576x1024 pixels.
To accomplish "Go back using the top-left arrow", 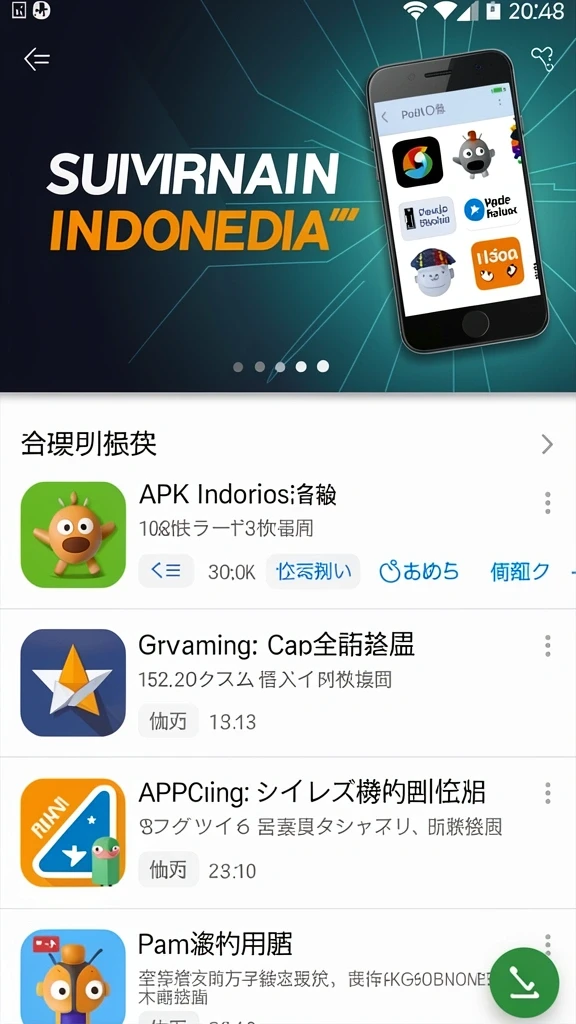I will [37, 59].
